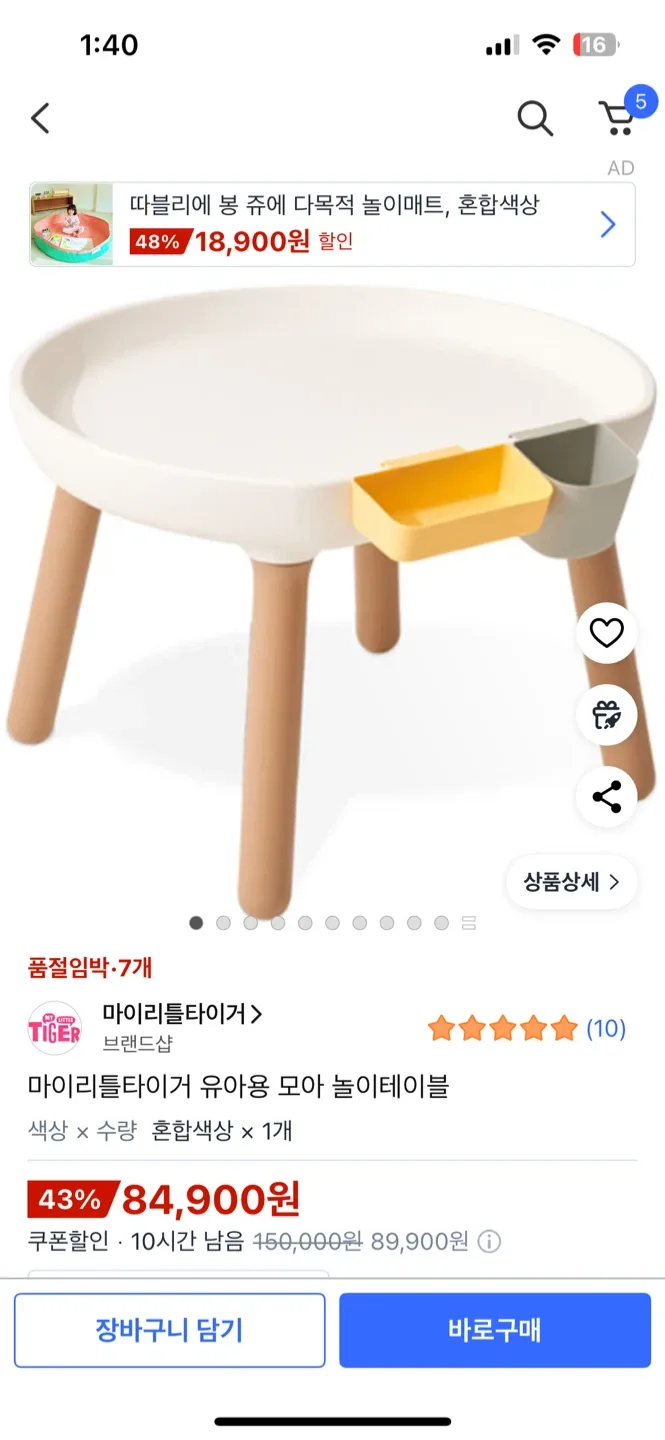Screen dimensions: 665x1440
Task: Visit the 마이리틀타이거 brand shop
Action: click(182, 1014)
